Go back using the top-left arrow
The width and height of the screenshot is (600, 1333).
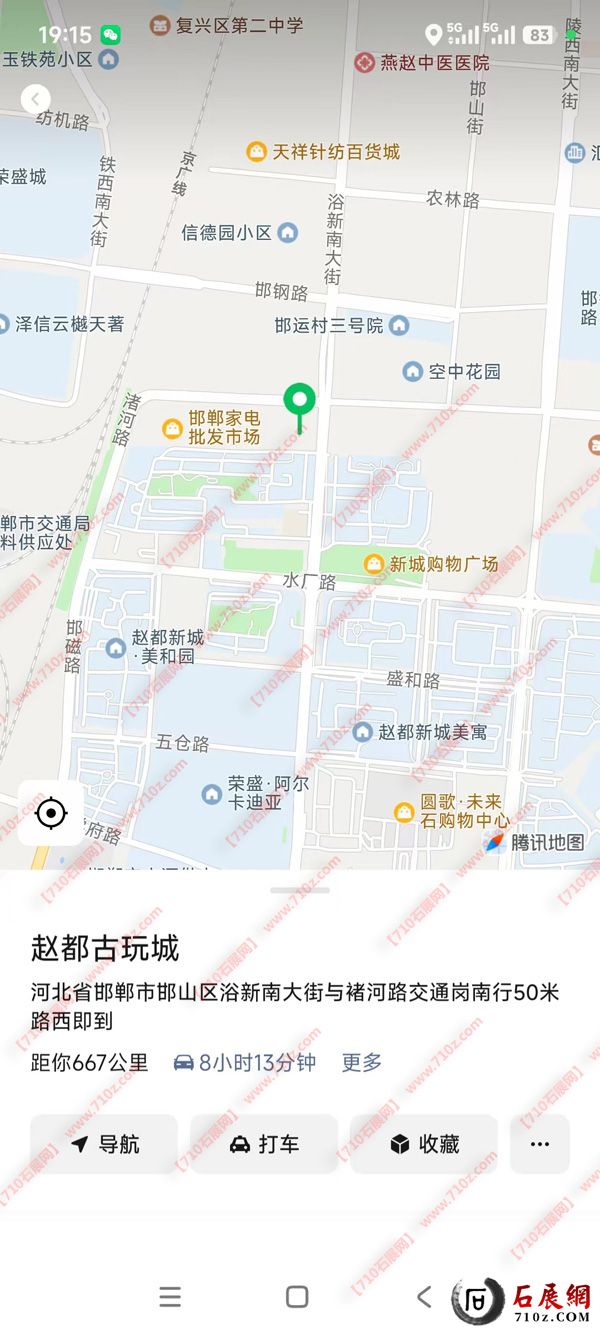pyautogui.click(x=36, y=99)
